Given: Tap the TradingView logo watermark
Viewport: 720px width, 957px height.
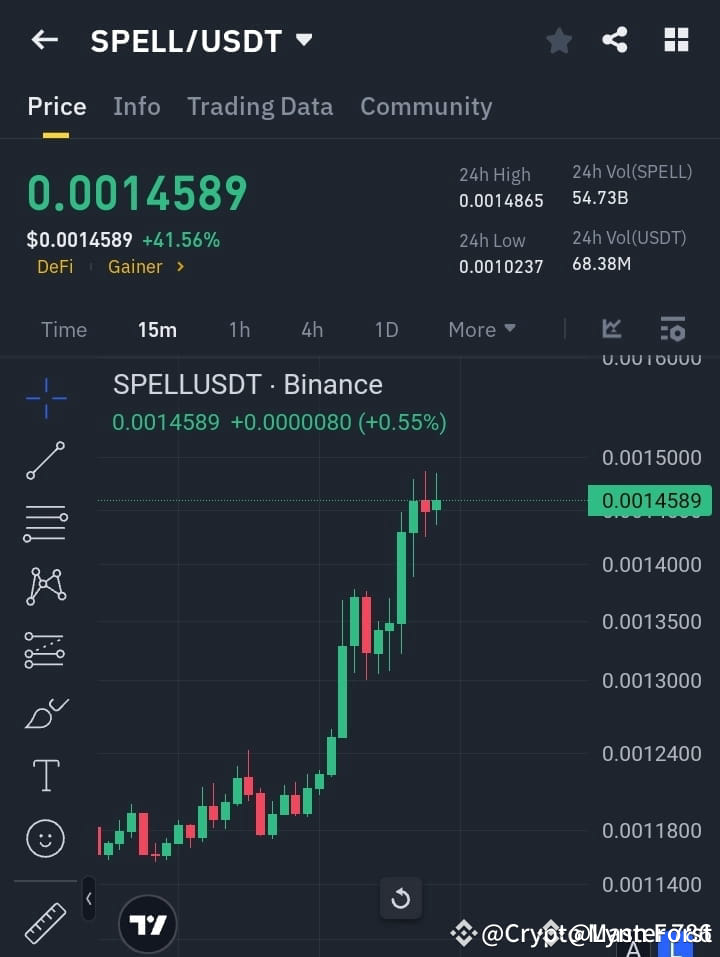Looking at the screenshot, I should click(148, 922).
